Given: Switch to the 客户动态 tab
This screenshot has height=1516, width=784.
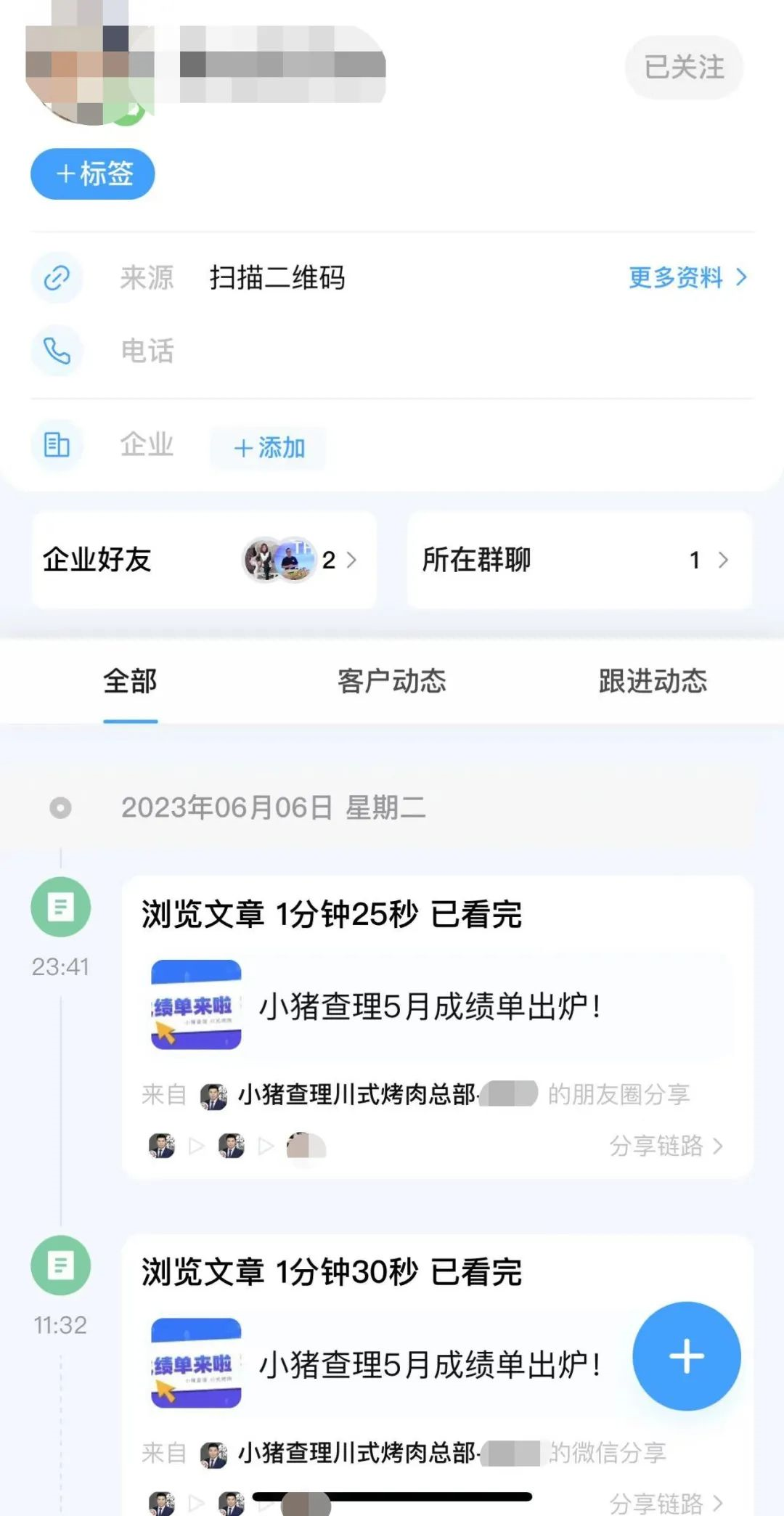Looking at the screenshot, I should 391,680.
